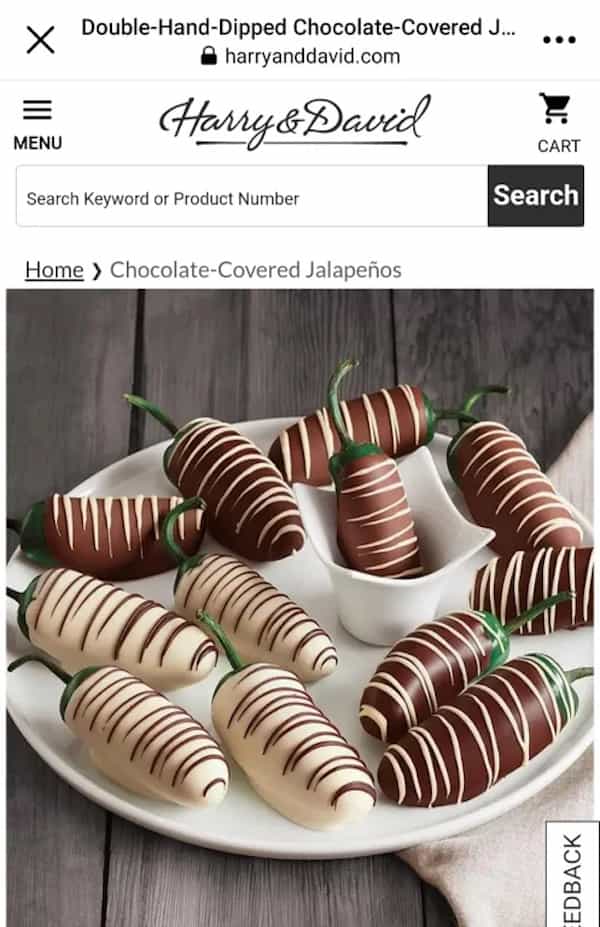
Task: View the shopping cart
Action: pos(558,123)
